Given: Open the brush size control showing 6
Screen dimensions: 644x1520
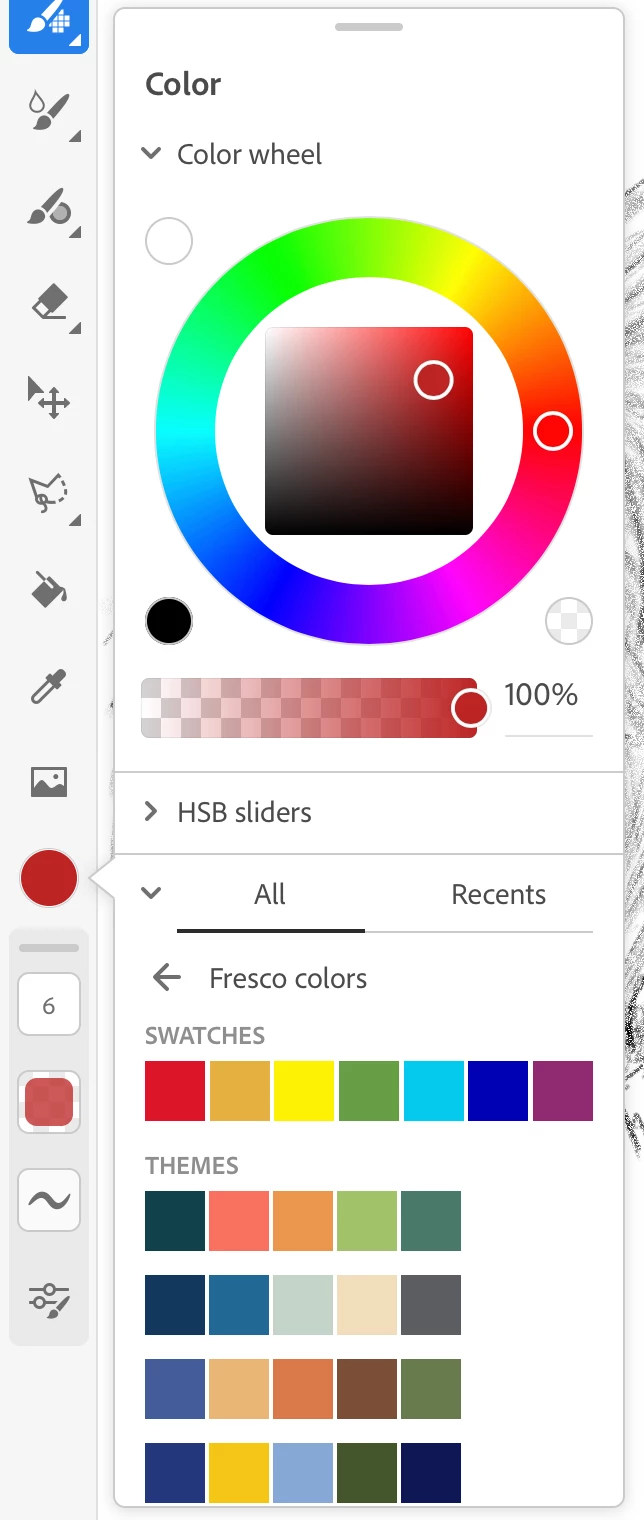Looking at the screenshot, I should 48,1005.
